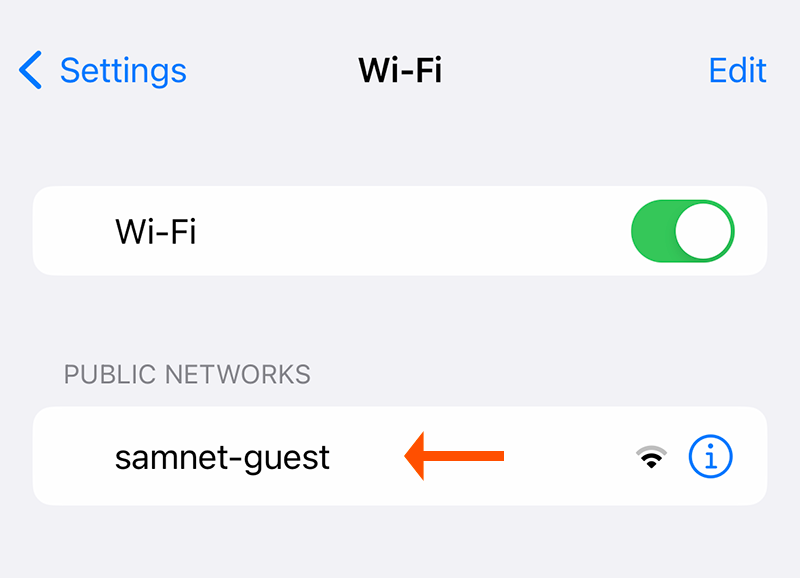The height and width of the screenshot is (578, 800).
Task: Turn off the Wi-Fi switch
Action: (x=683, y=231)
